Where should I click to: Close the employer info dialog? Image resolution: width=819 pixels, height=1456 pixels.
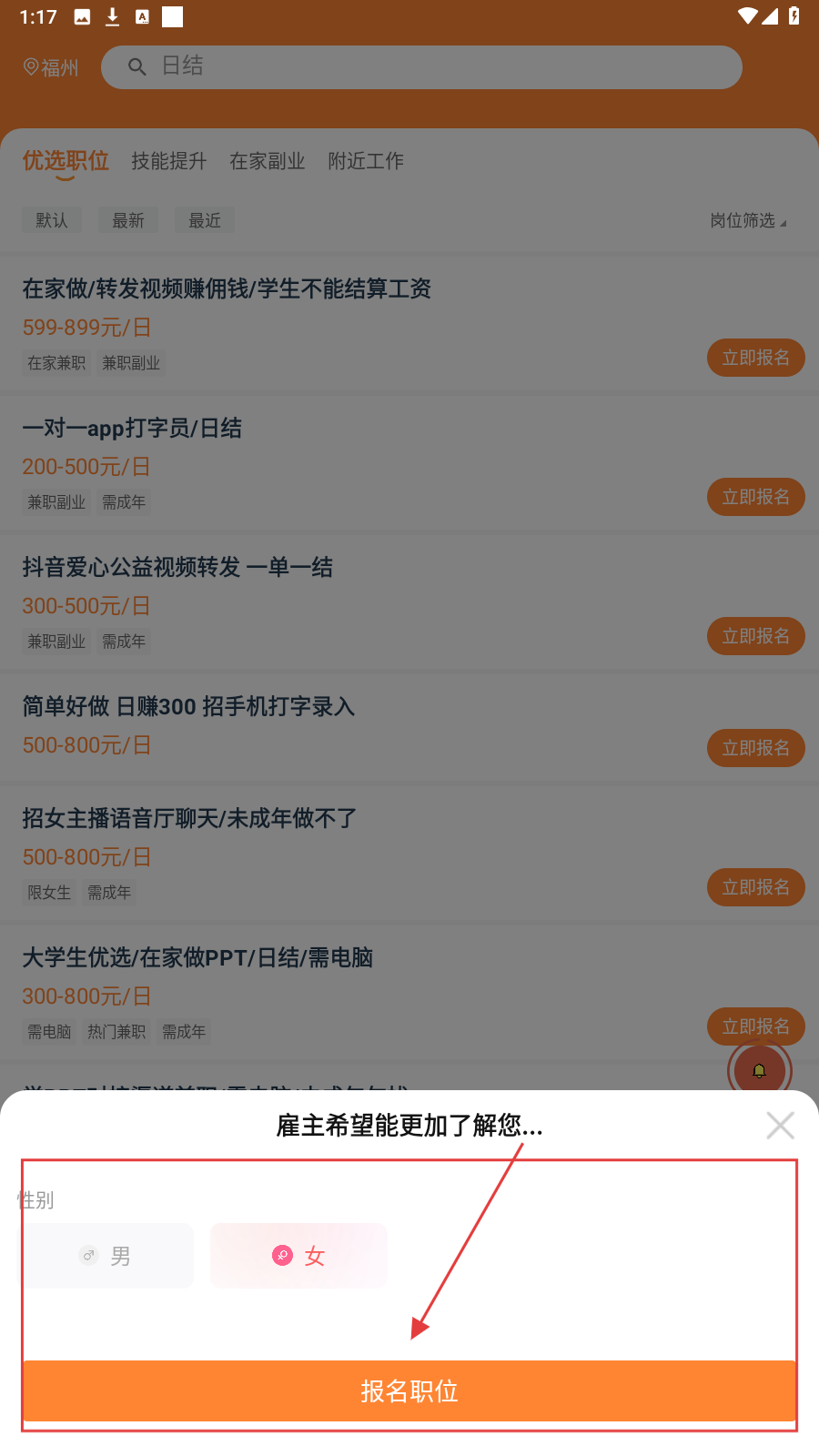(x=780, y=1126)
